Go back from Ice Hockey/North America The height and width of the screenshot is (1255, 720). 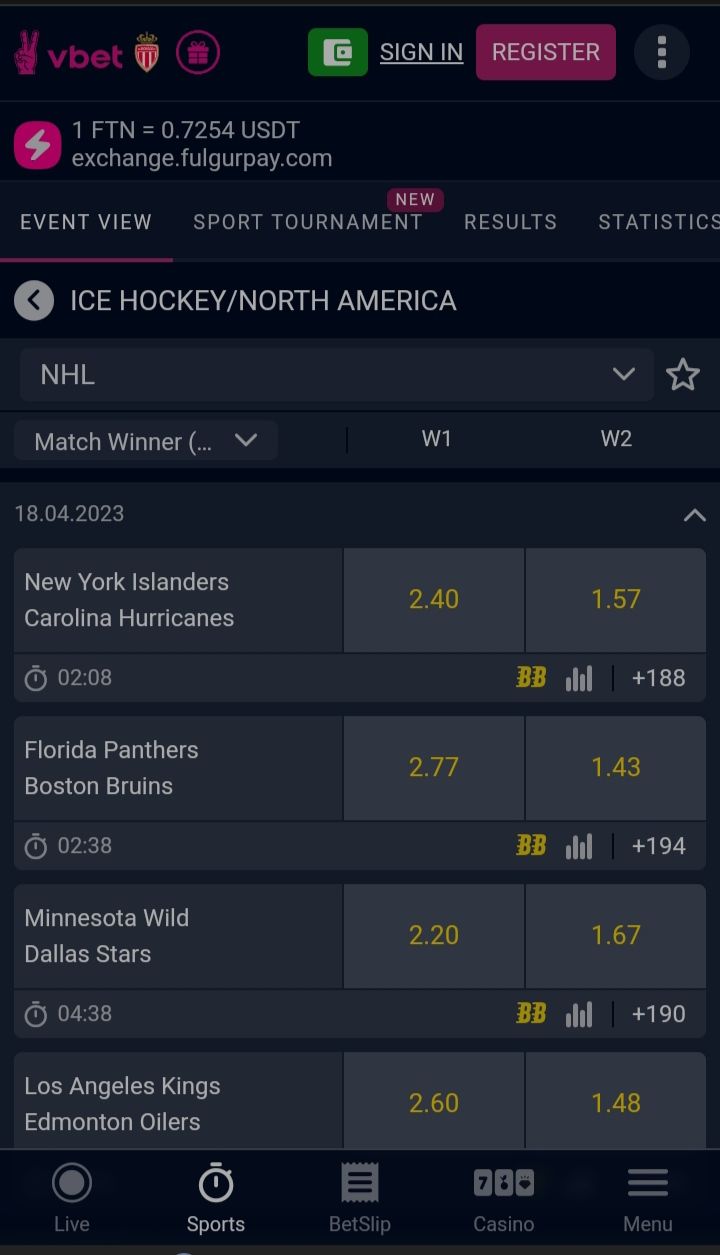34,300
